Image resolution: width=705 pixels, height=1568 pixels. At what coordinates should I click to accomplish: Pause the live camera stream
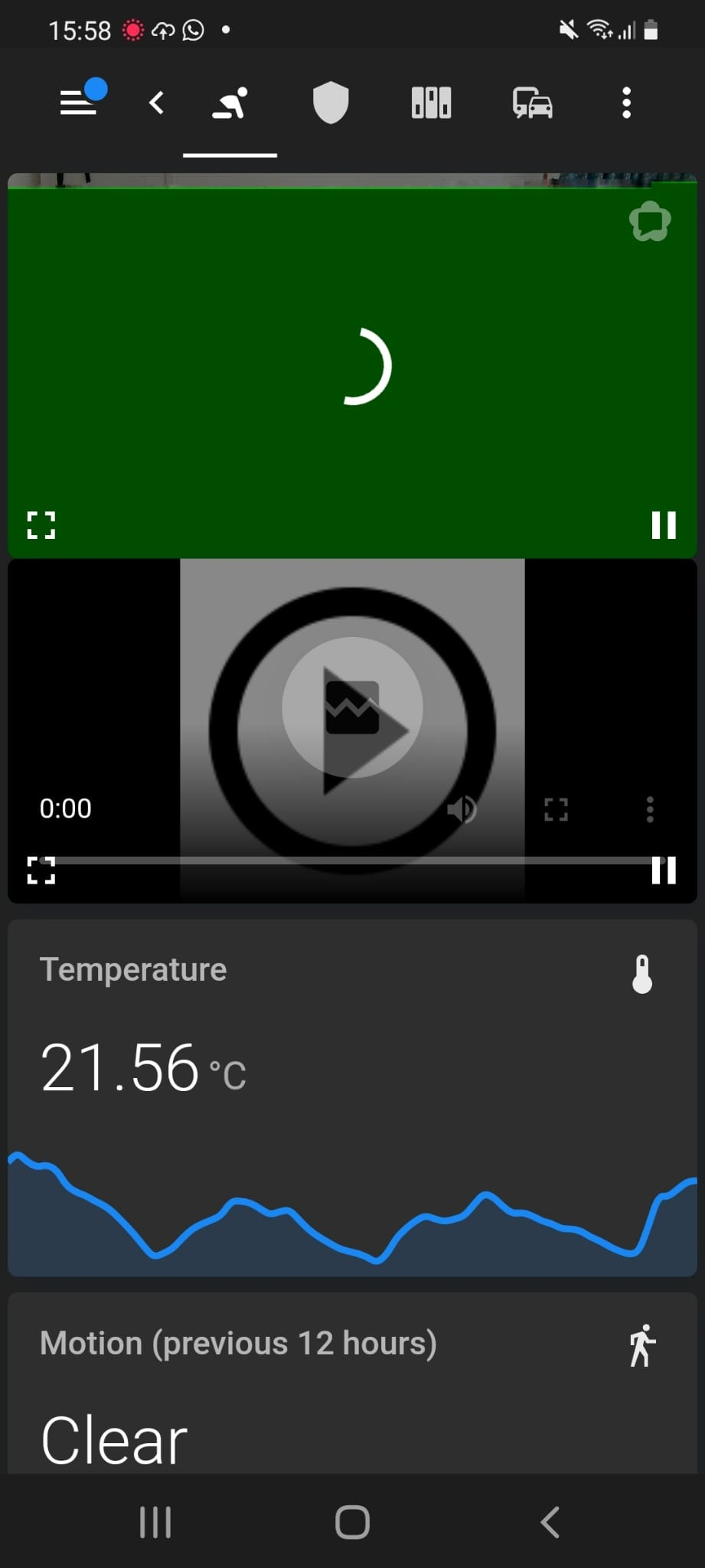[663, 524]
